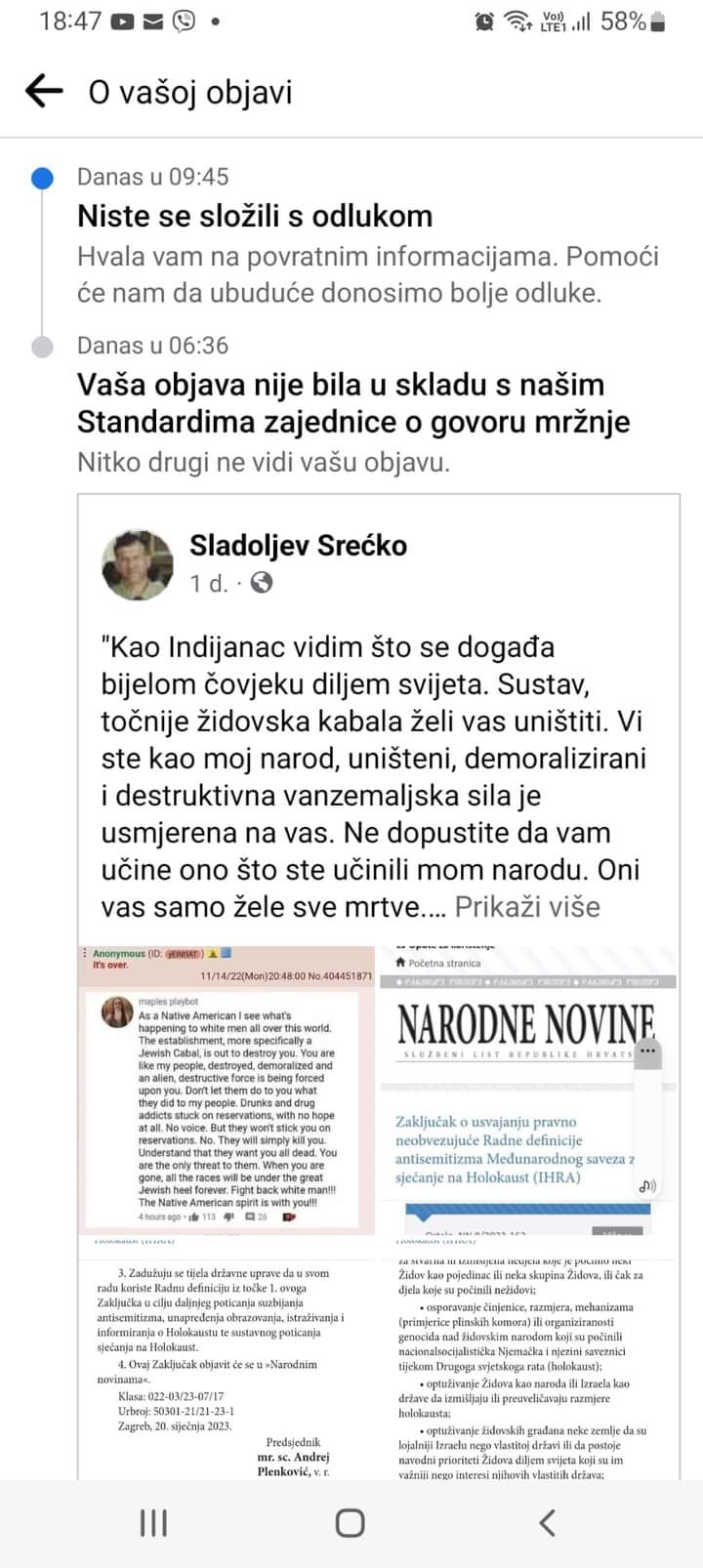Open the Holocaust definition text image
The width and height of the screenshot is (703, 1568).
coord(527,1357)
